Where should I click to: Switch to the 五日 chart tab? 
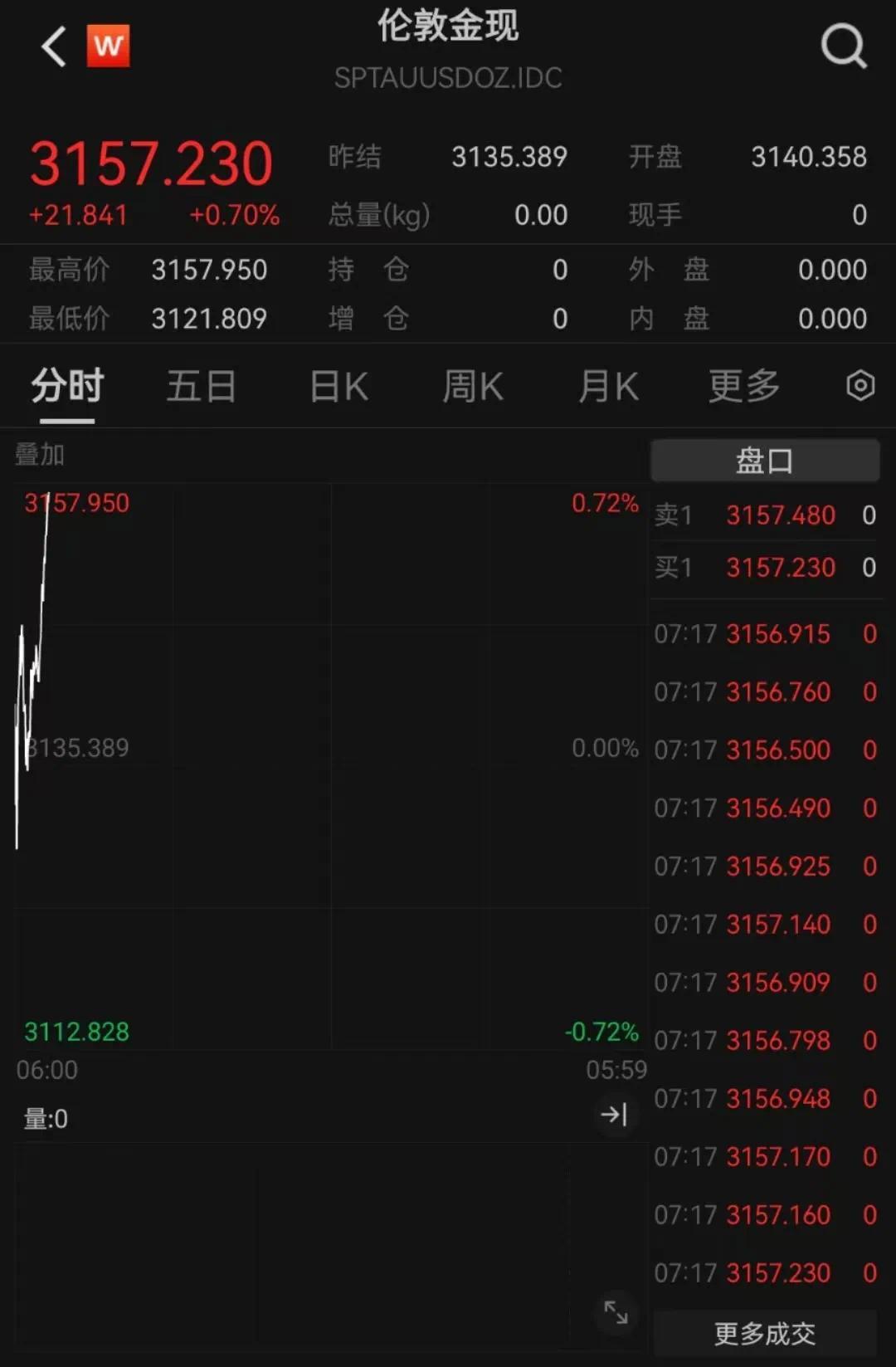pyautogui.click(x=202, y=386)
